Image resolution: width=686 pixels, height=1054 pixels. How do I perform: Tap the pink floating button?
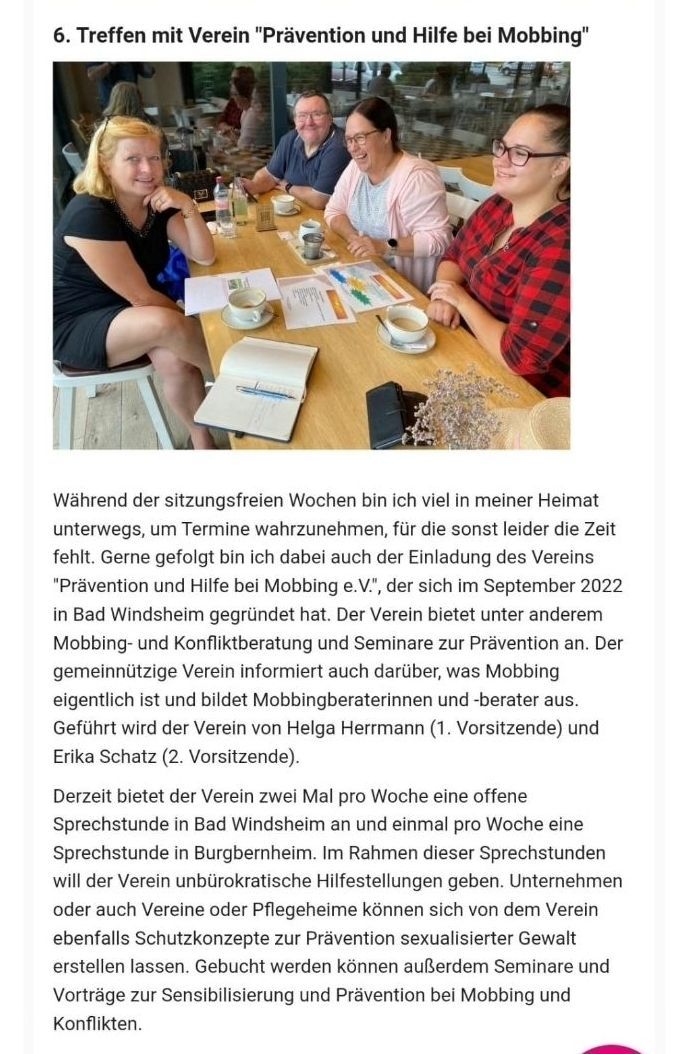click(x=612, y=1048)
